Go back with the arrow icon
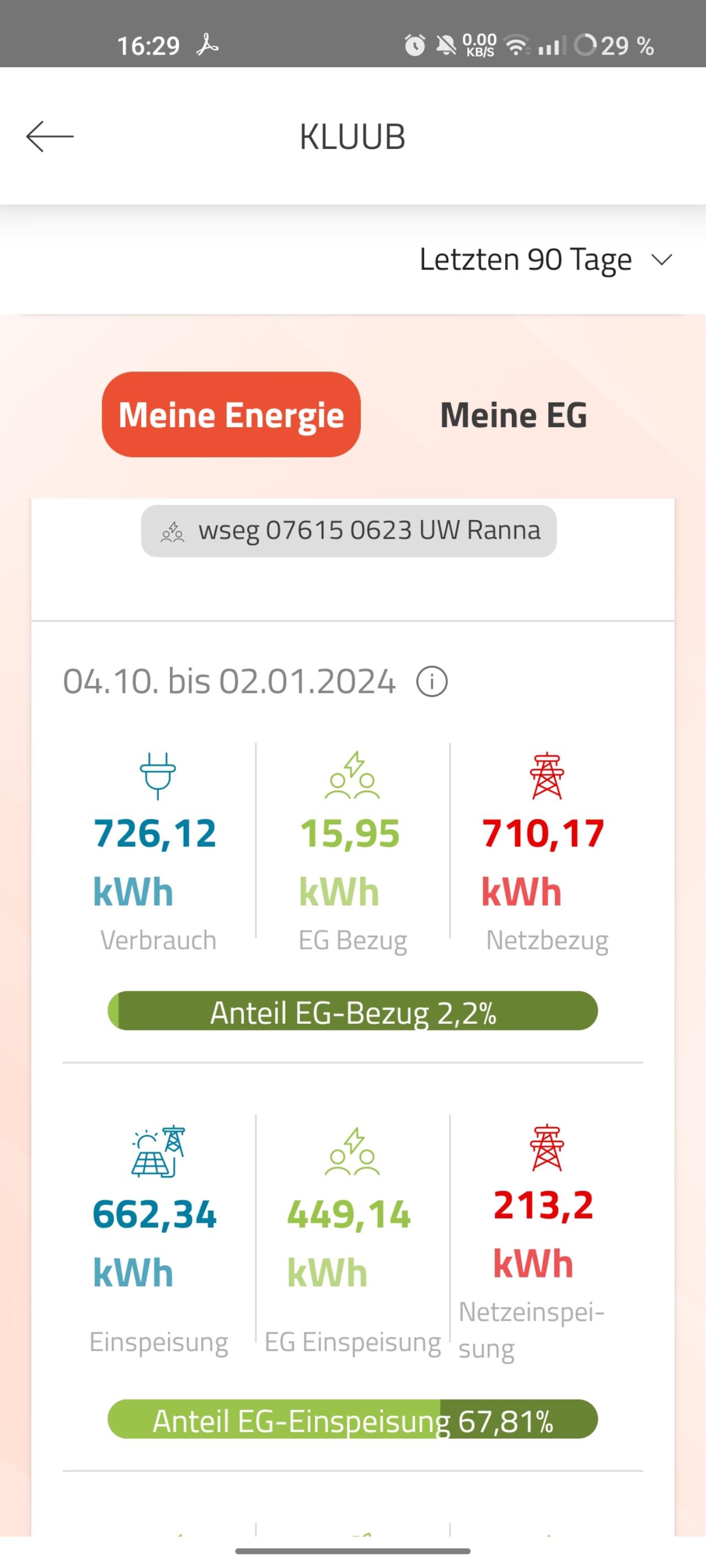 [x=50, y=136]
